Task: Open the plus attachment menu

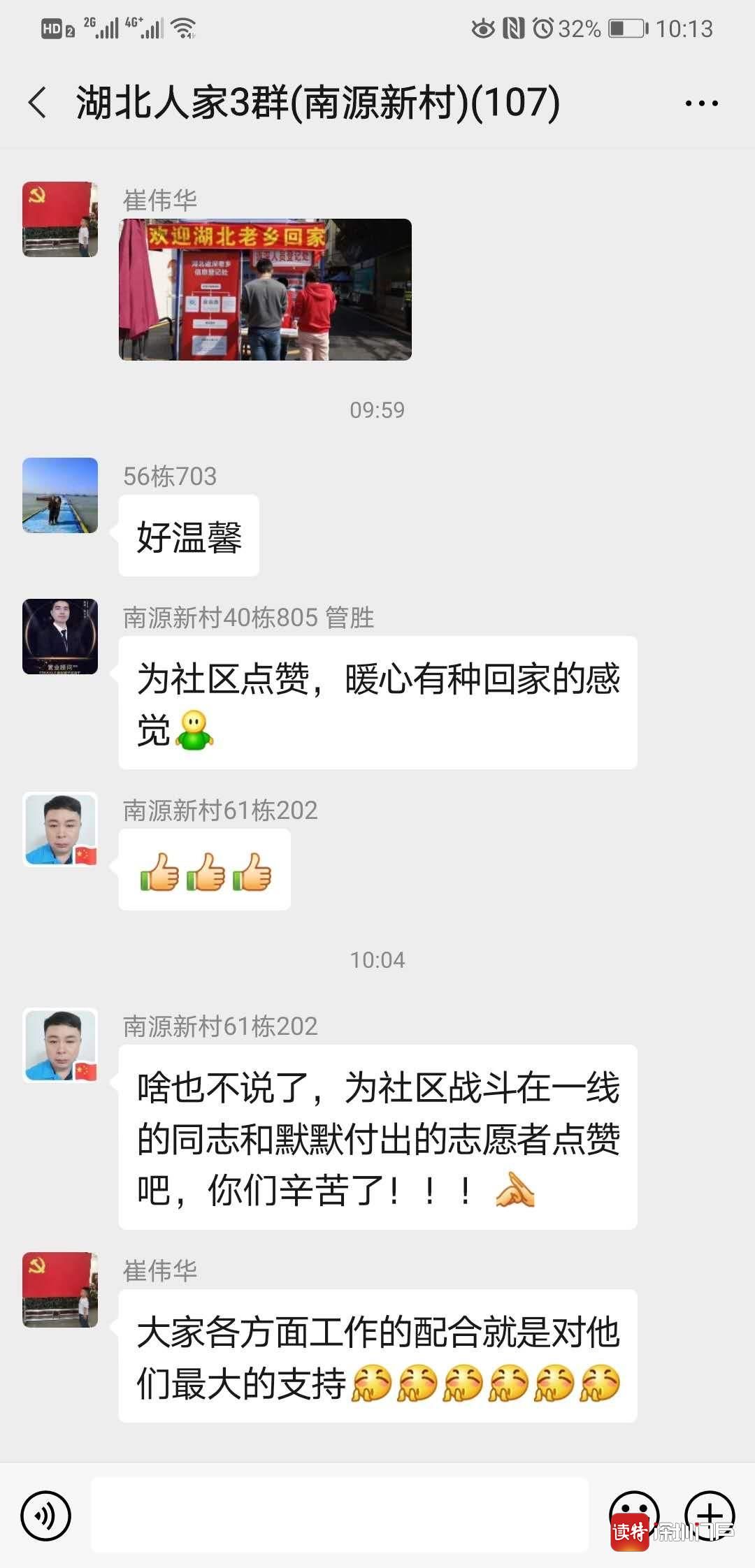Action: pos(710,1515)
